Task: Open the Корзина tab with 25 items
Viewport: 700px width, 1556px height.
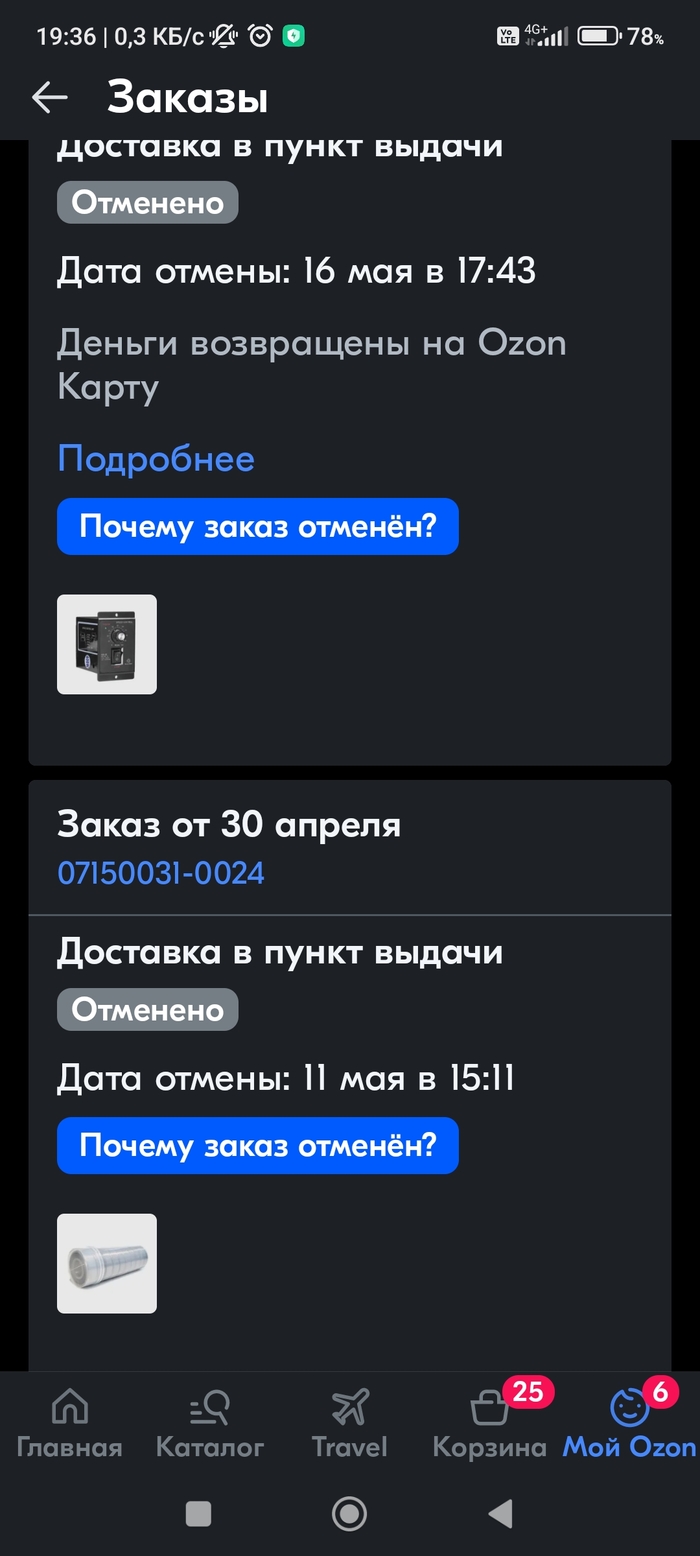Action: [x=490, y=1425]
